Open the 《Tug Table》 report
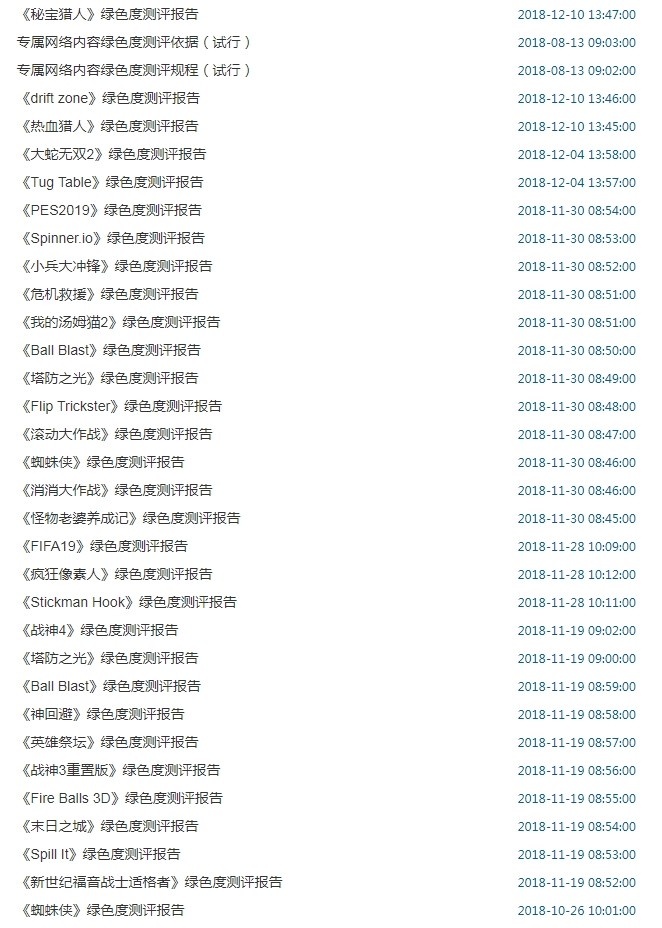Viewport: 662px width, 928px height. (x=111, y=182)
